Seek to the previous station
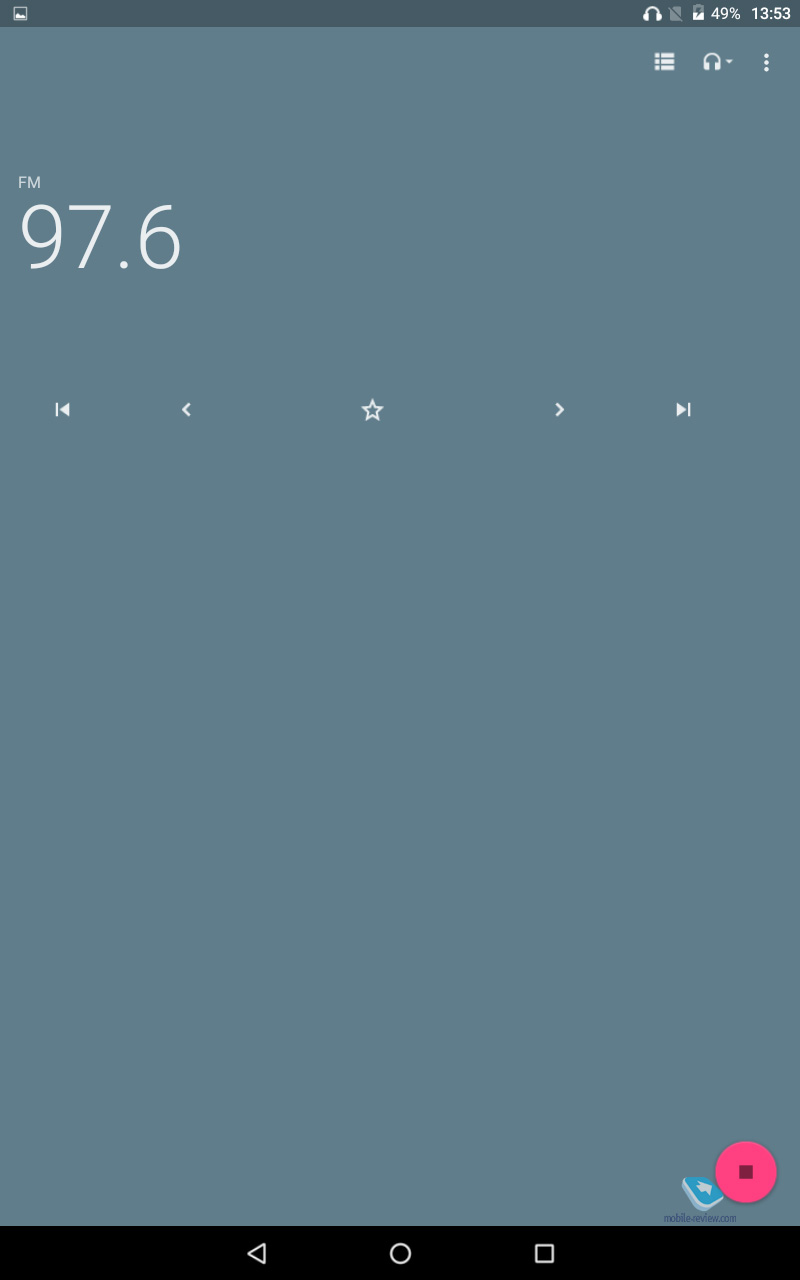The image size is (800, 1280). coord(62,409)
